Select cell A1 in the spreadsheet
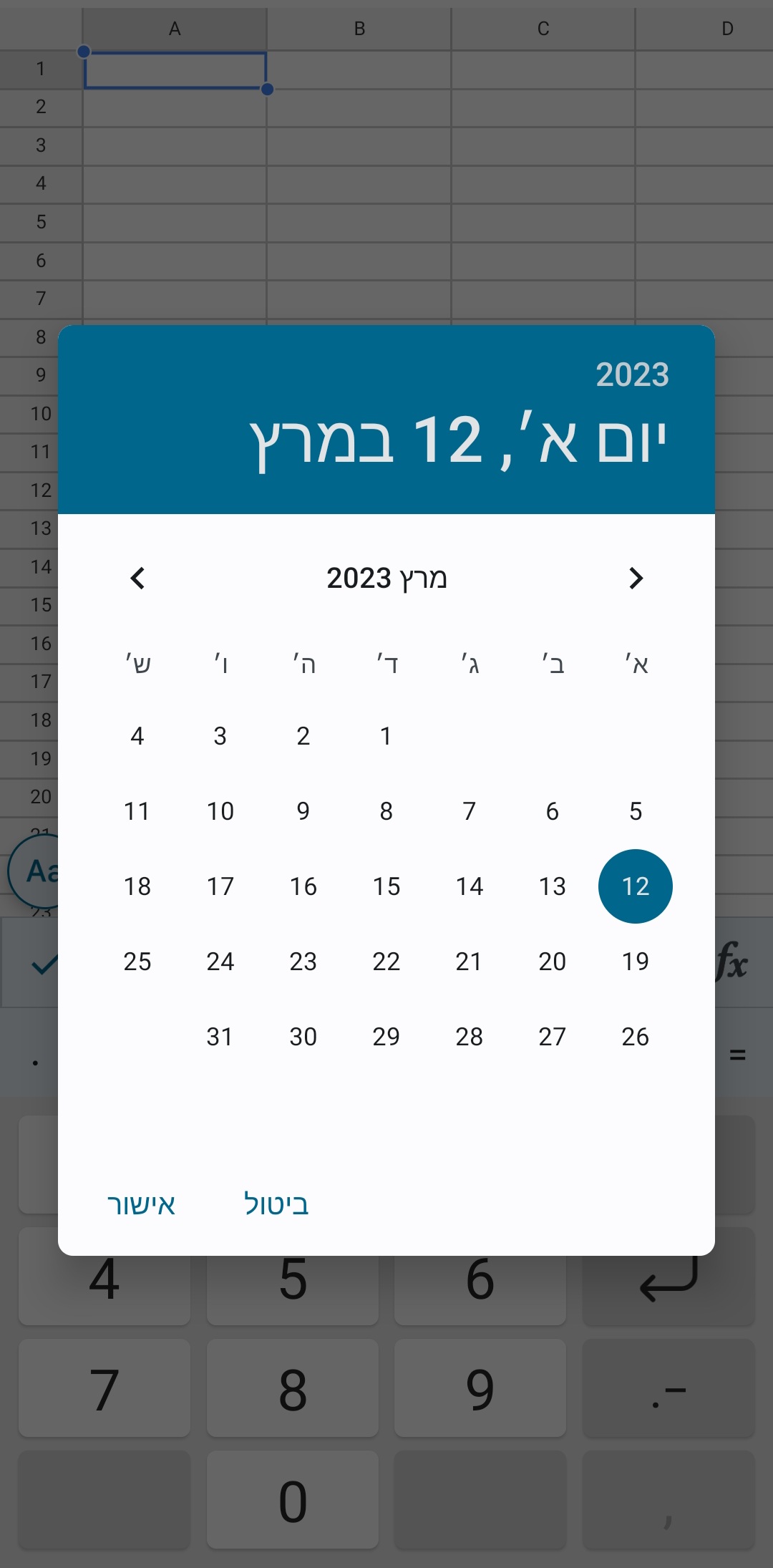The width and height of the screenshot is (773, 1568). (x=175, y=69)
